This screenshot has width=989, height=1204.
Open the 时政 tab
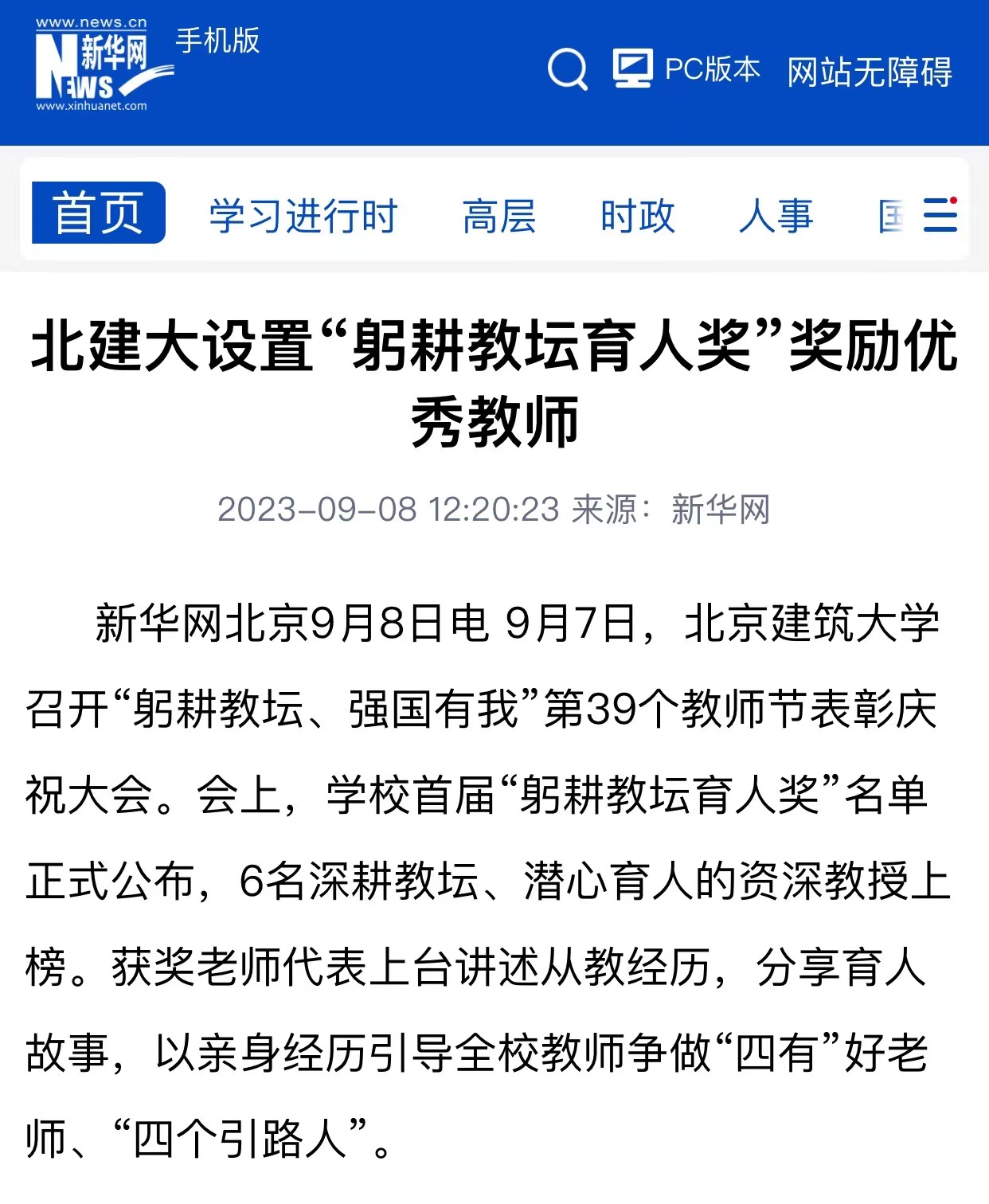pos(637,217)
